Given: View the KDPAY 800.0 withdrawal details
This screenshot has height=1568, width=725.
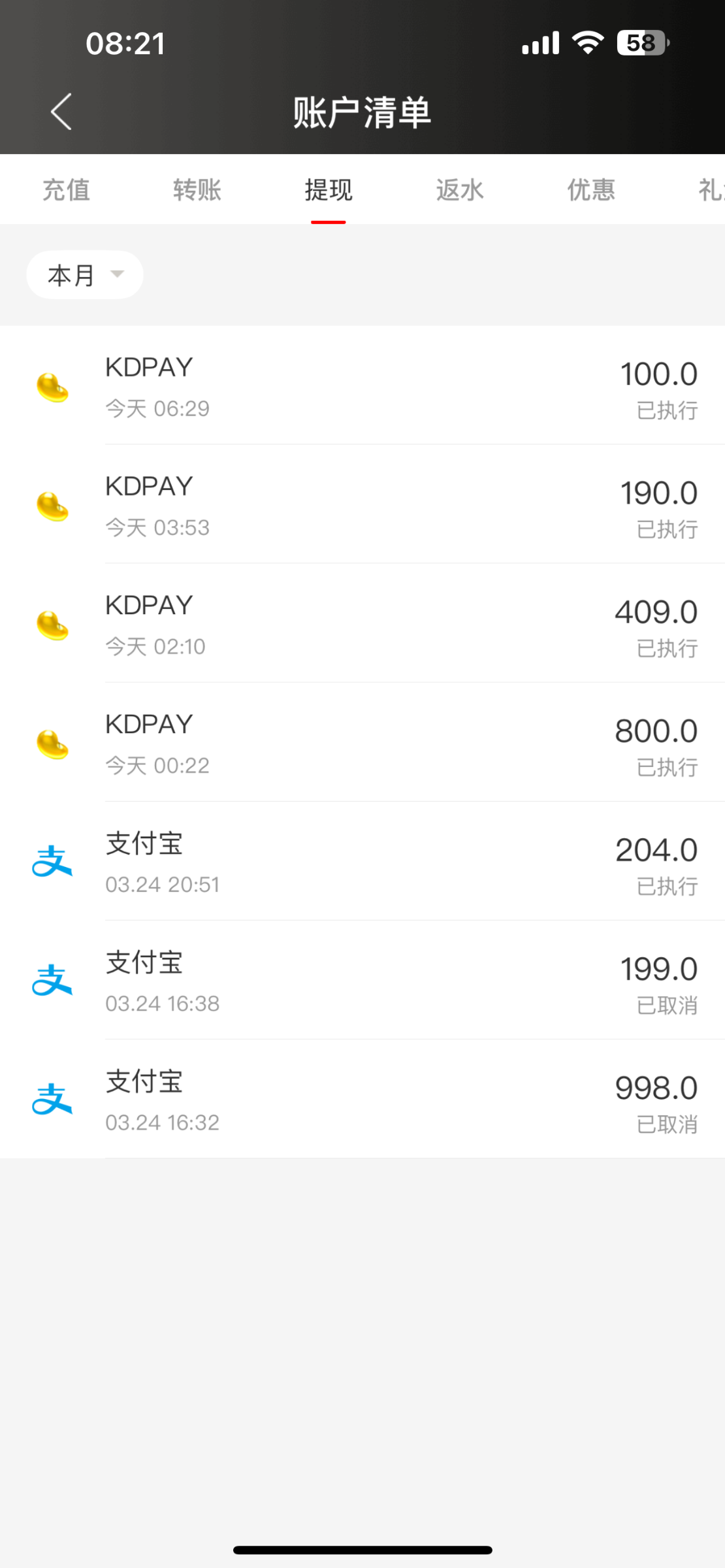Looking at the screenshot, I should (362, 743).
